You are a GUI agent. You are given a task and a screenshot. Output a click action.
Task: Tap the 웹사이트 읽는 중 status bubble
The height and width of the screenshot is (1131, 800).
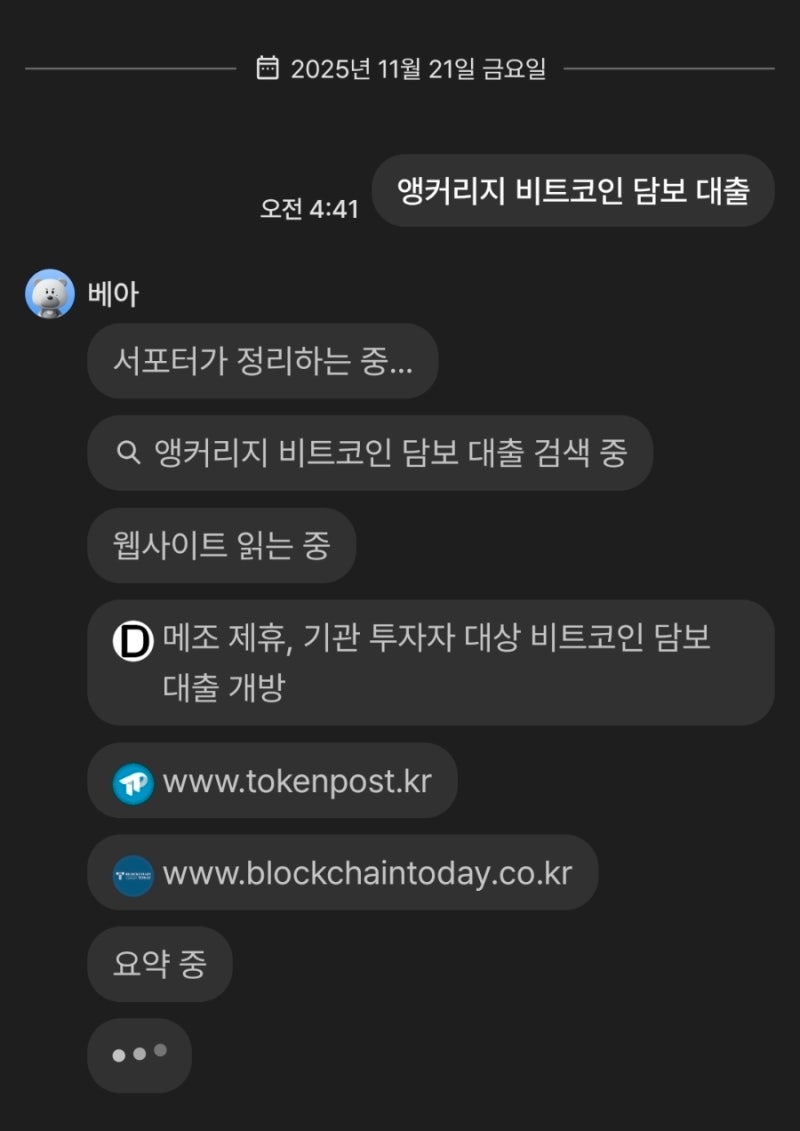[221, 545]
